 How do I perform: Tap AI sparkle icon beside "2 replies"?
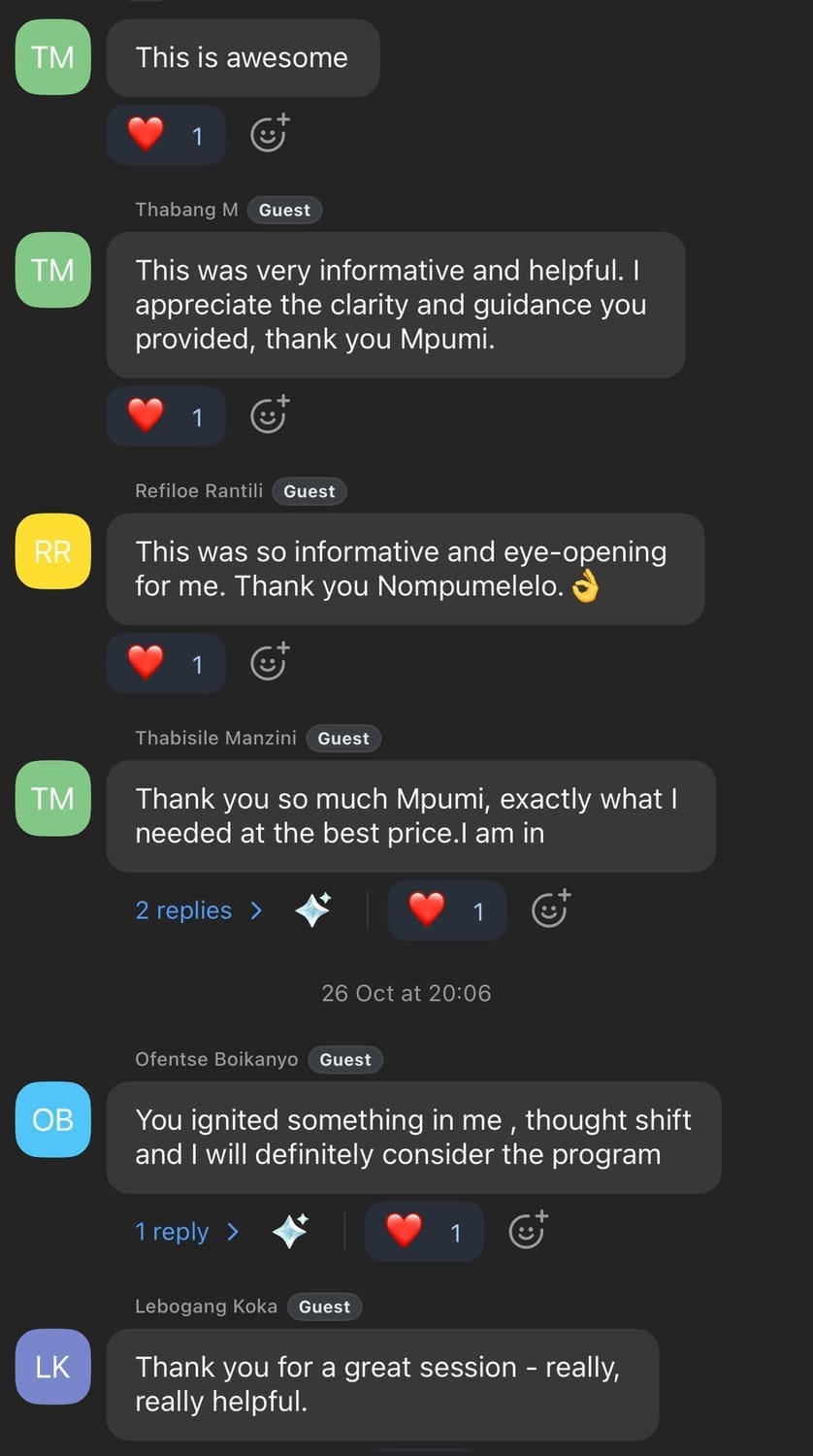click(312, 910)
